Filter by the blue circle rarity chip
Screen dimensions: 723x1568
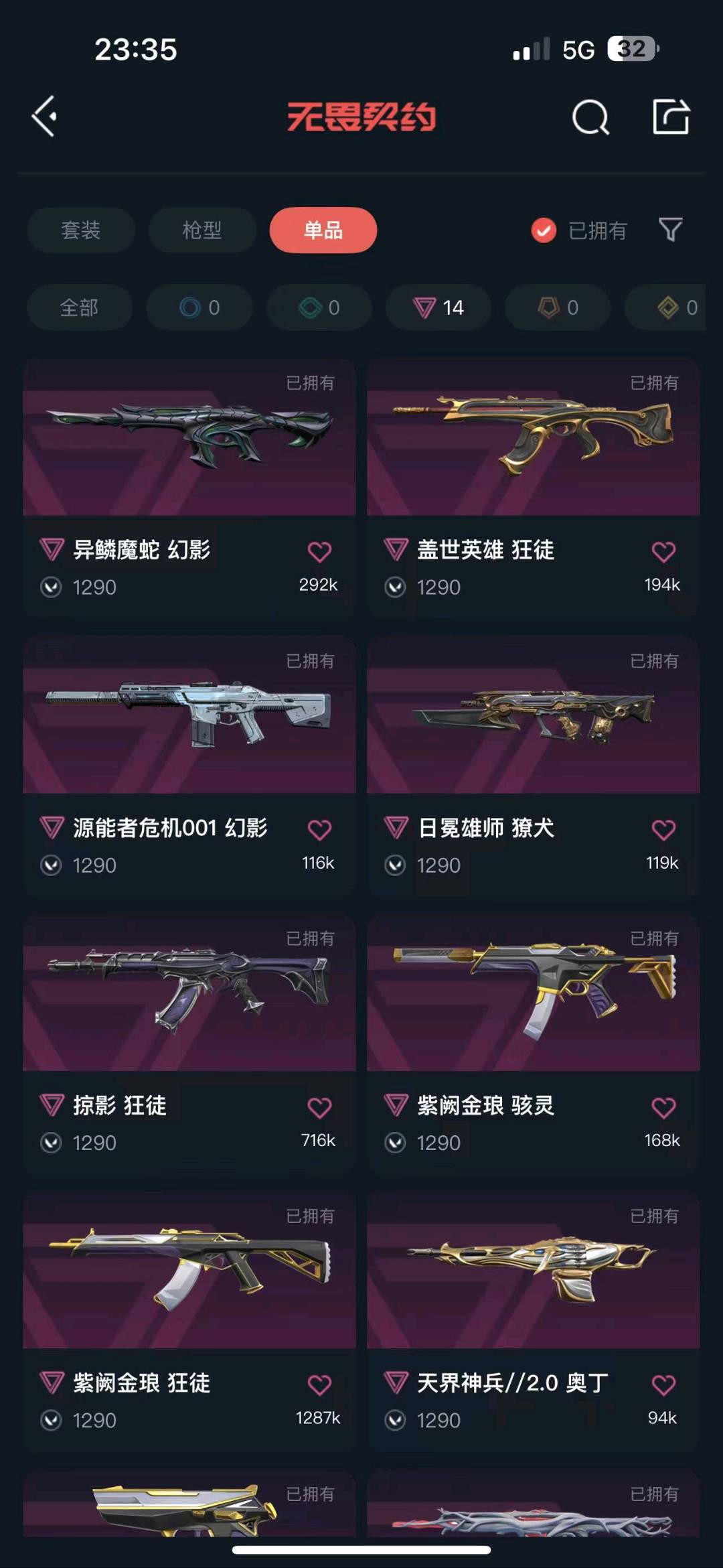[x=199, y=307]
